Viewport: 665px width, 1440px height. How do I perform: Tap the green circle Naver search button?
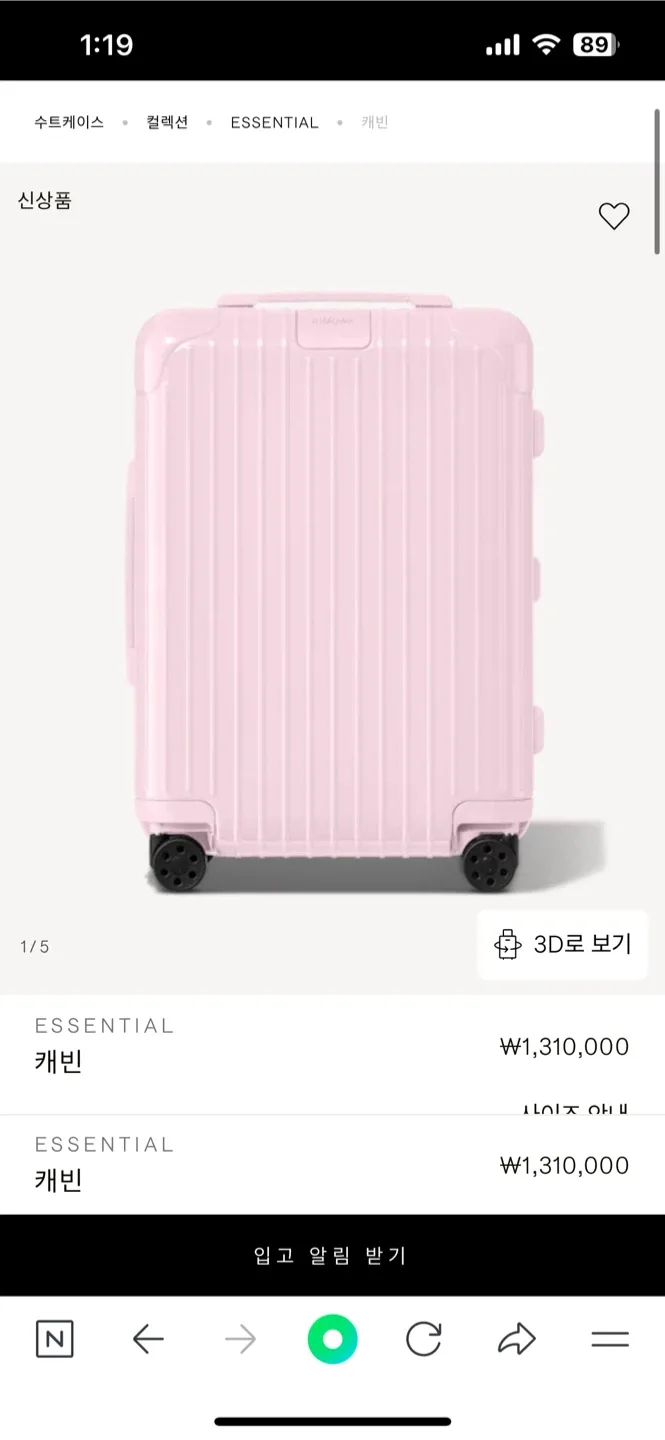point(332,1339)
